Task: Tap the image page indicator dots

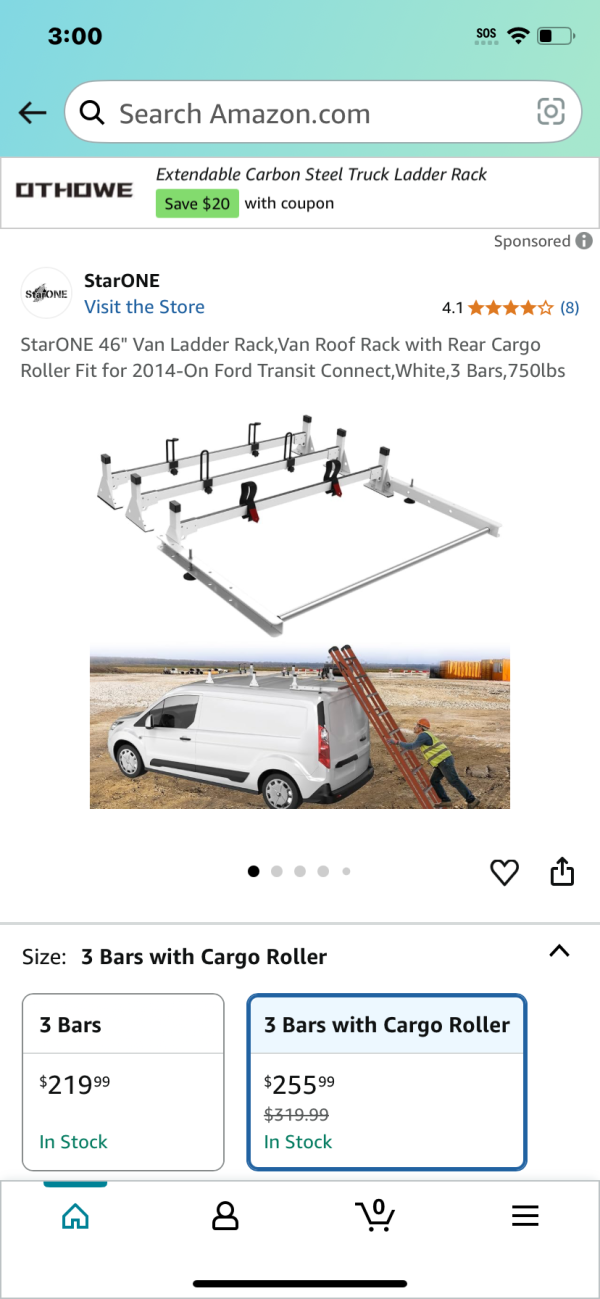Action: [x=299, y=871]
